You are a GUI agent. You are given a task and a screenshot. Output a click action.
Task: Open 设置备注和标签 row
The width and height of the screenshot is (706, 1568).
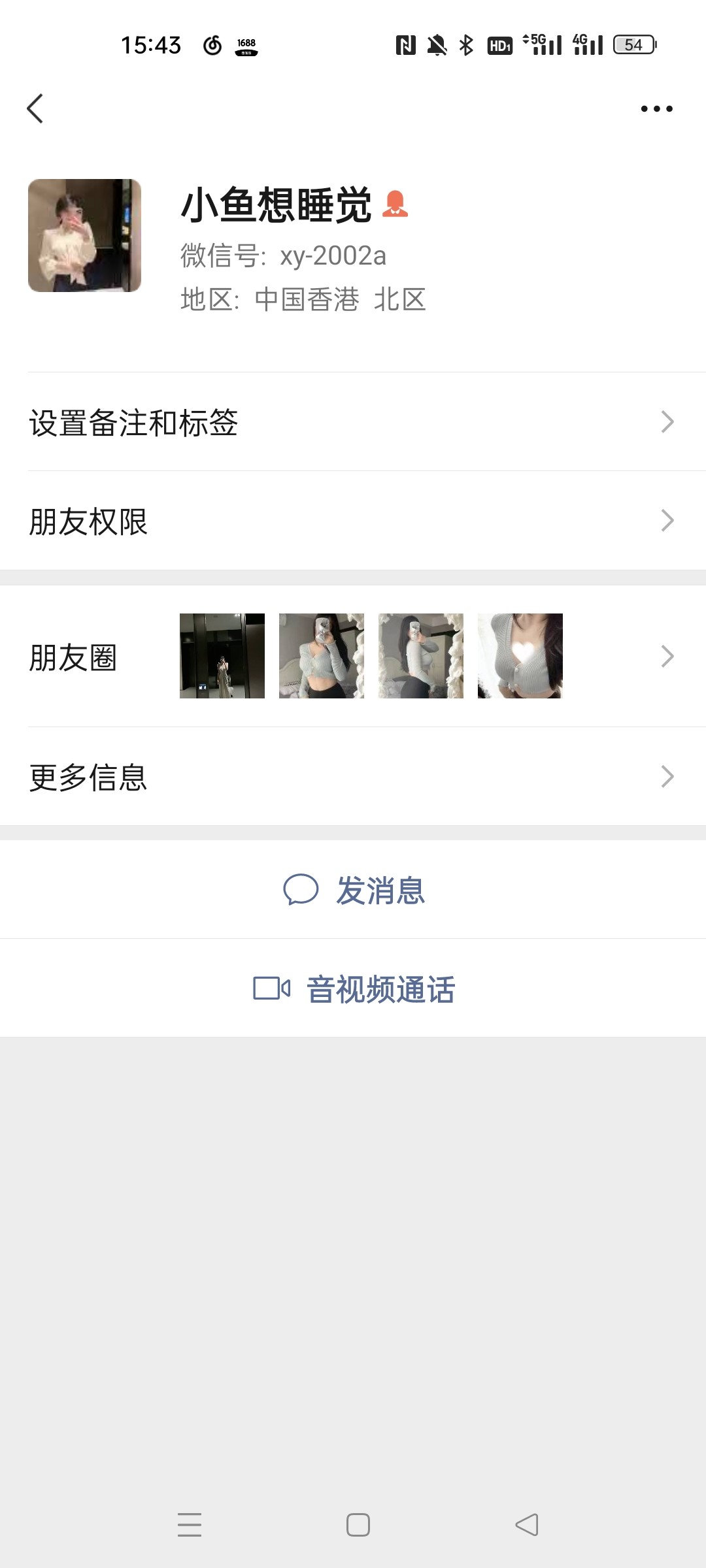(x=353, y=422)
